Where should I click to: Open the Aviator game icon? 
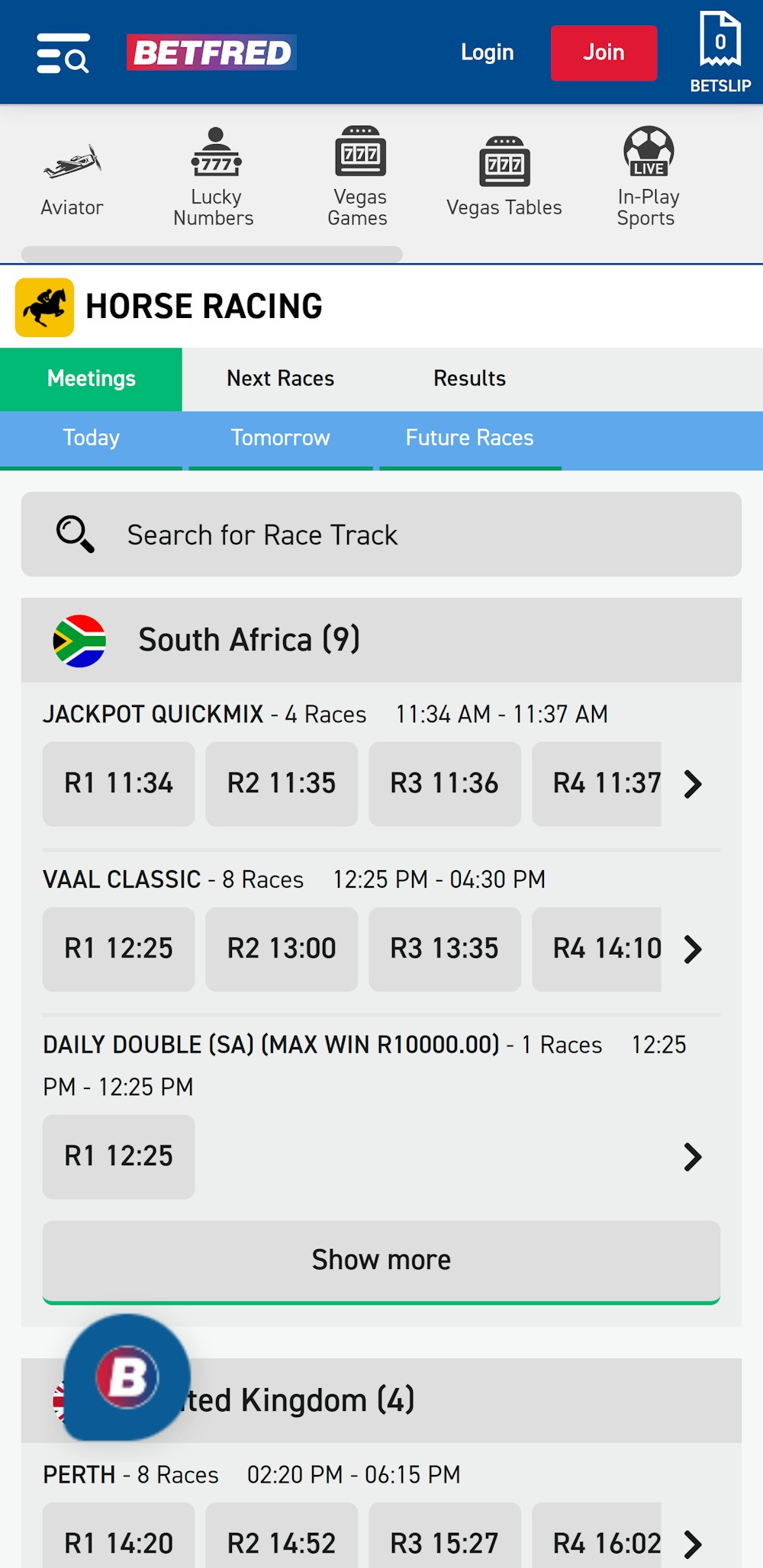pos(72,160)
